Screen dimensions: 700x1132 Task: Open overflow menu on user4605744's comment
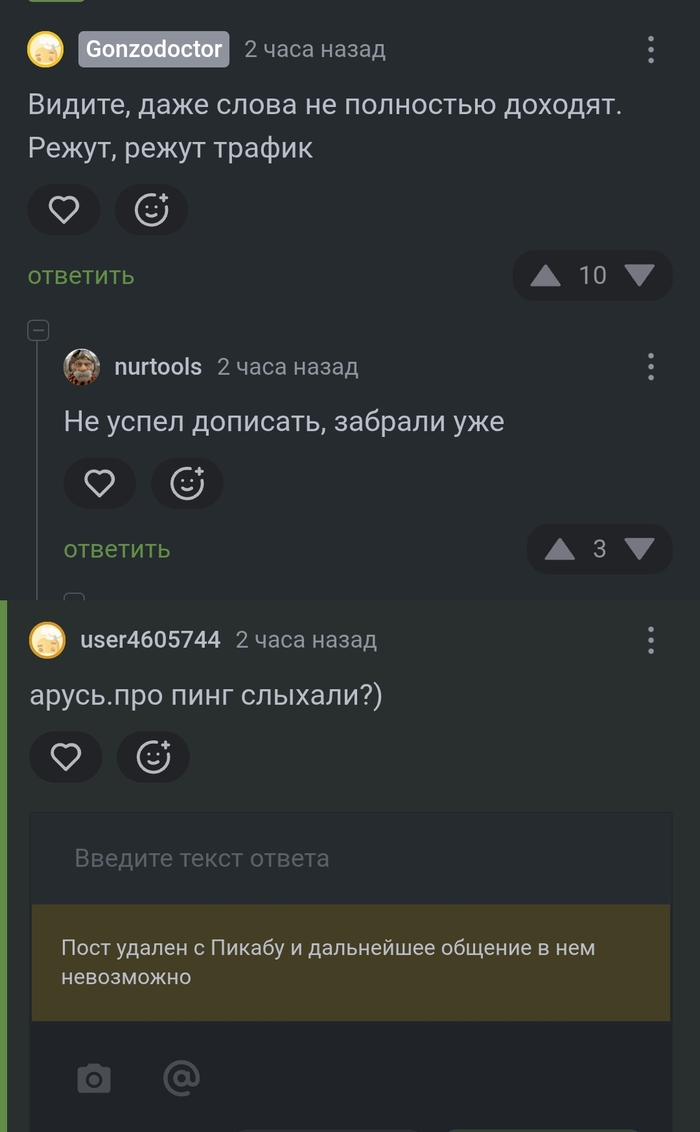(651, 640)
